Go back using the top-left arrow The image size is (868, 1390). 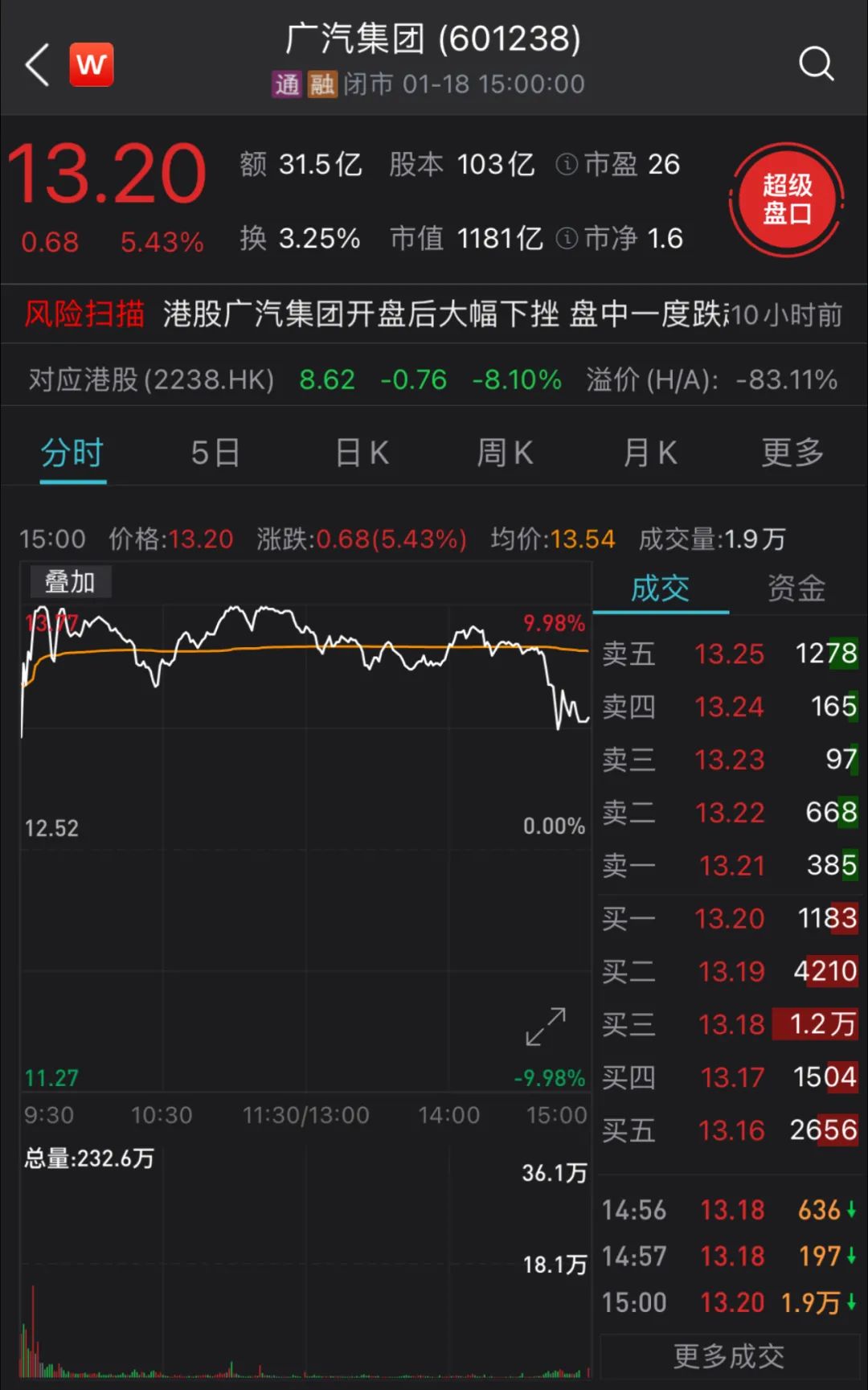(x=38, y=64)
